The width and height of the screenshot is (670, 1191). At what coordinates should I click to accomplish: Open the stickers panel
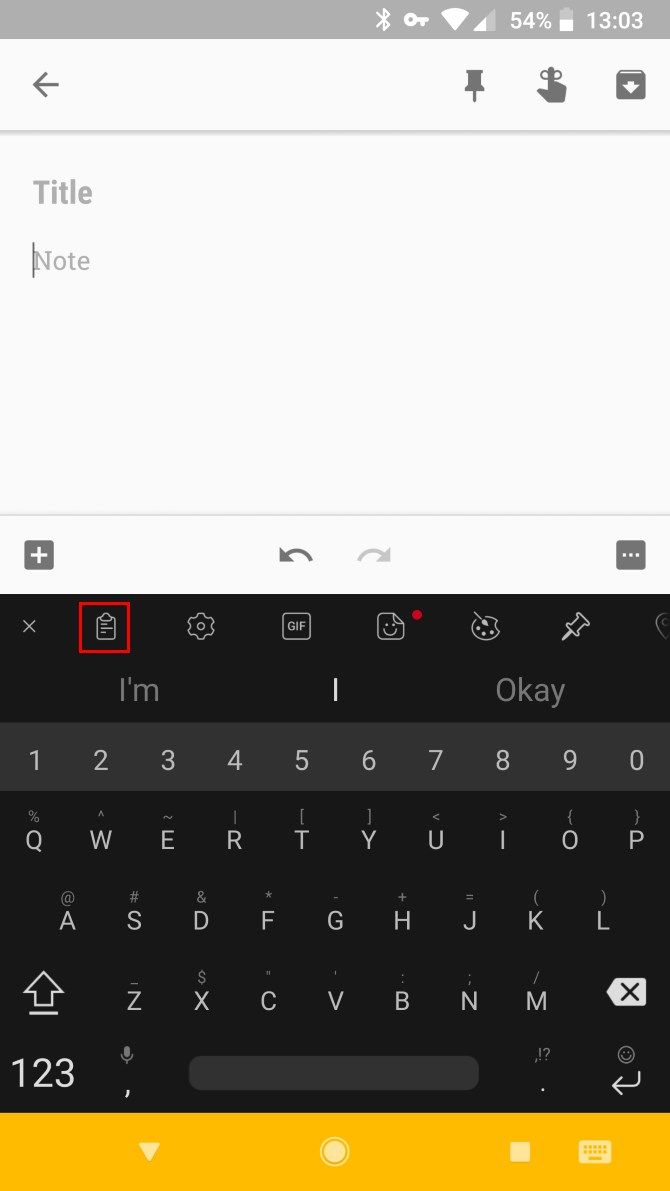tap(390, 627)
